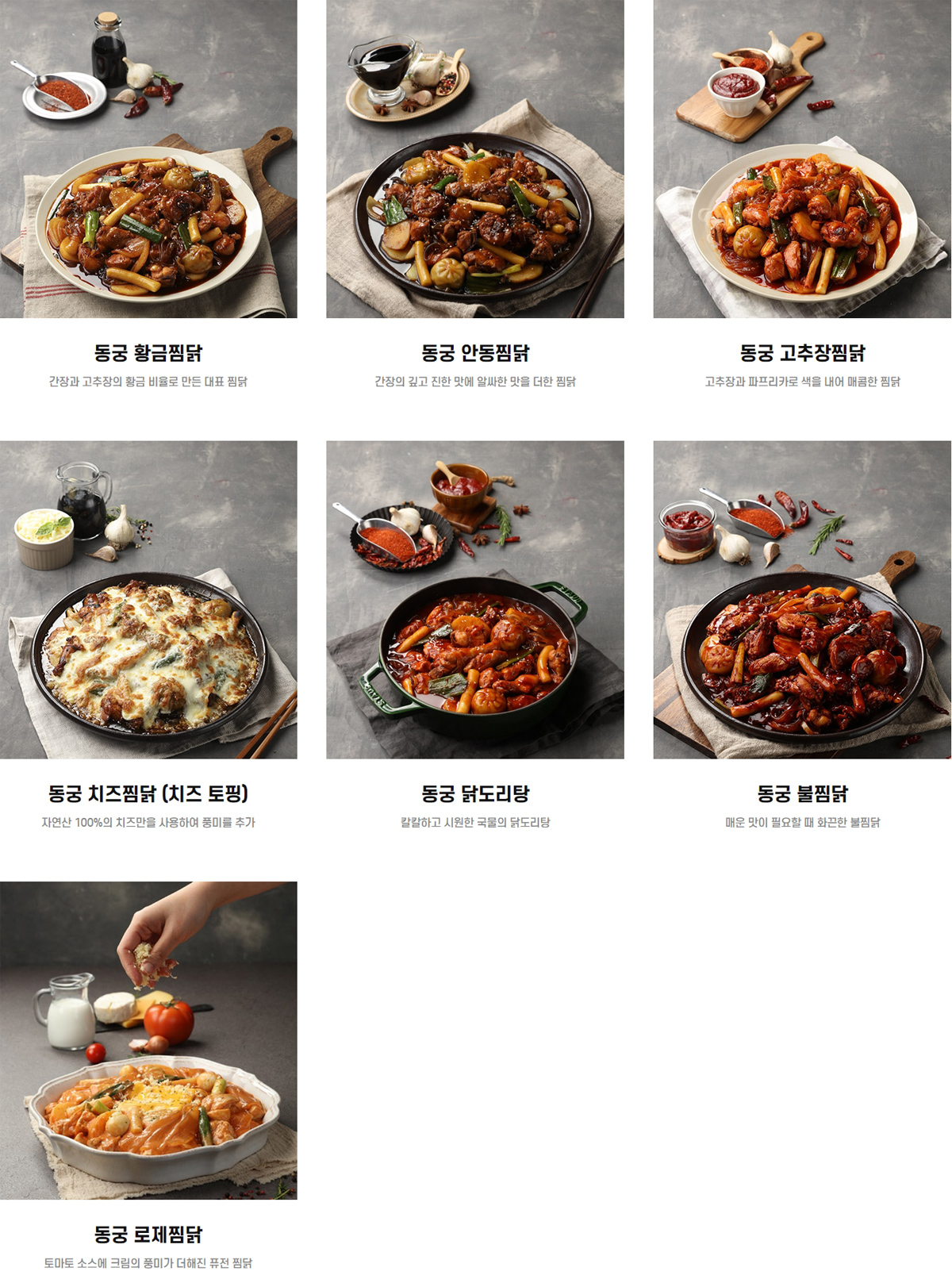Image resolution: width=952 pixels, height=1279 pixels.
Task: Open the 동궁 불찜닭 card
Action: click(x=802, y=600)
